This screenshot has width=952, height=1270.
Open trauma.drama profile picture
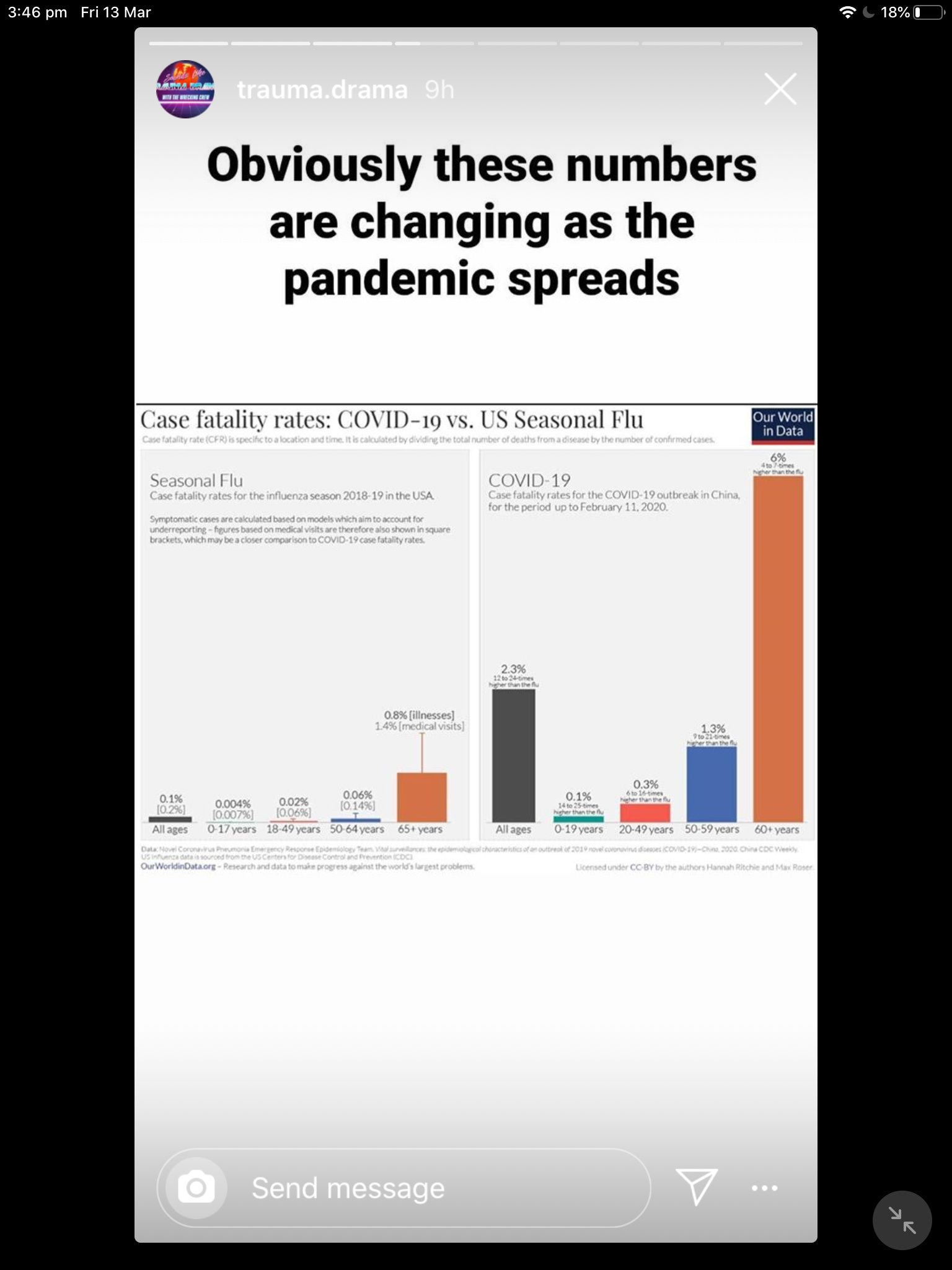click(185, 89)
